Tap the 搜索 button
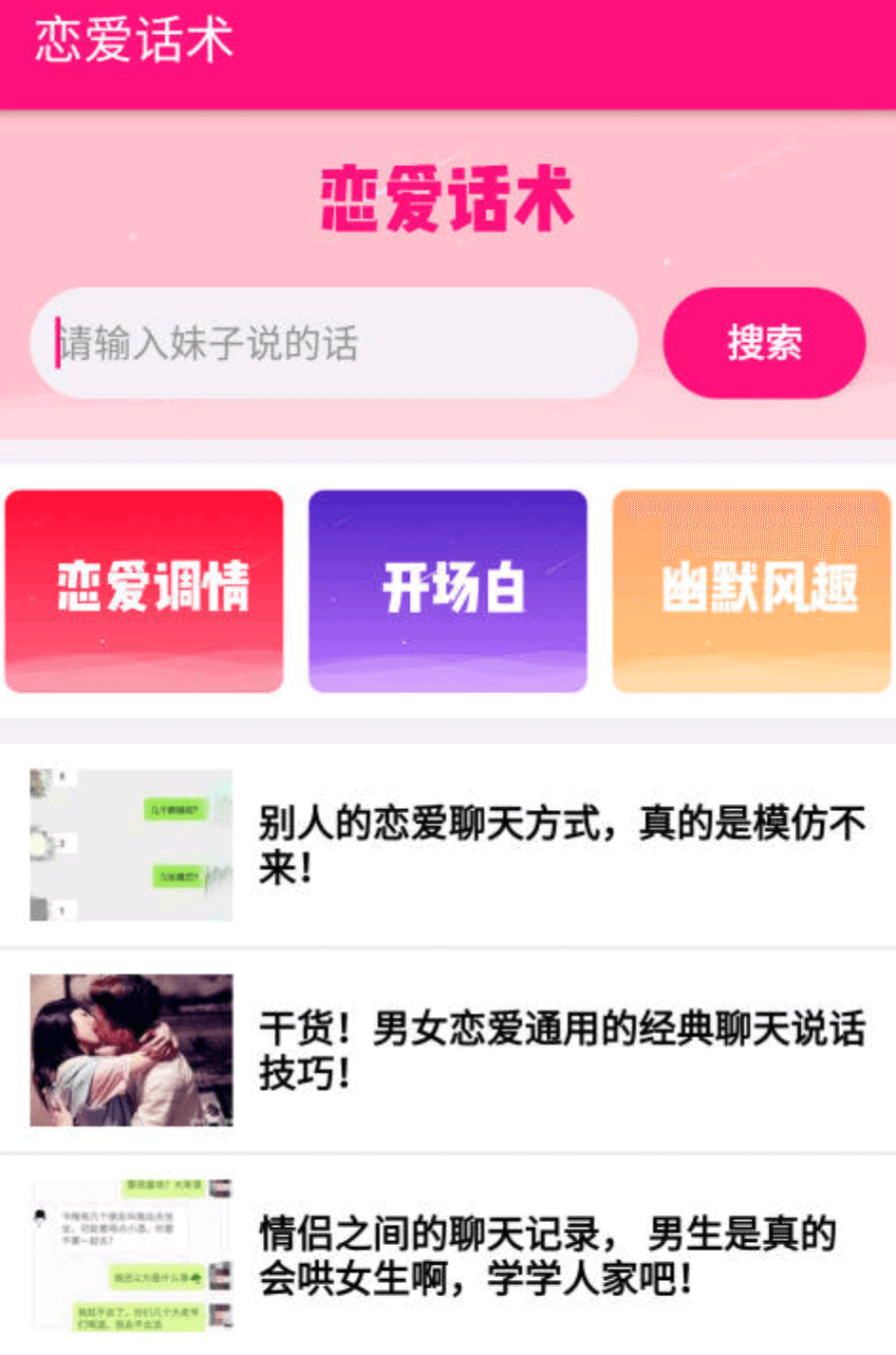896x1355 pixels. click(x=764, y=343)
